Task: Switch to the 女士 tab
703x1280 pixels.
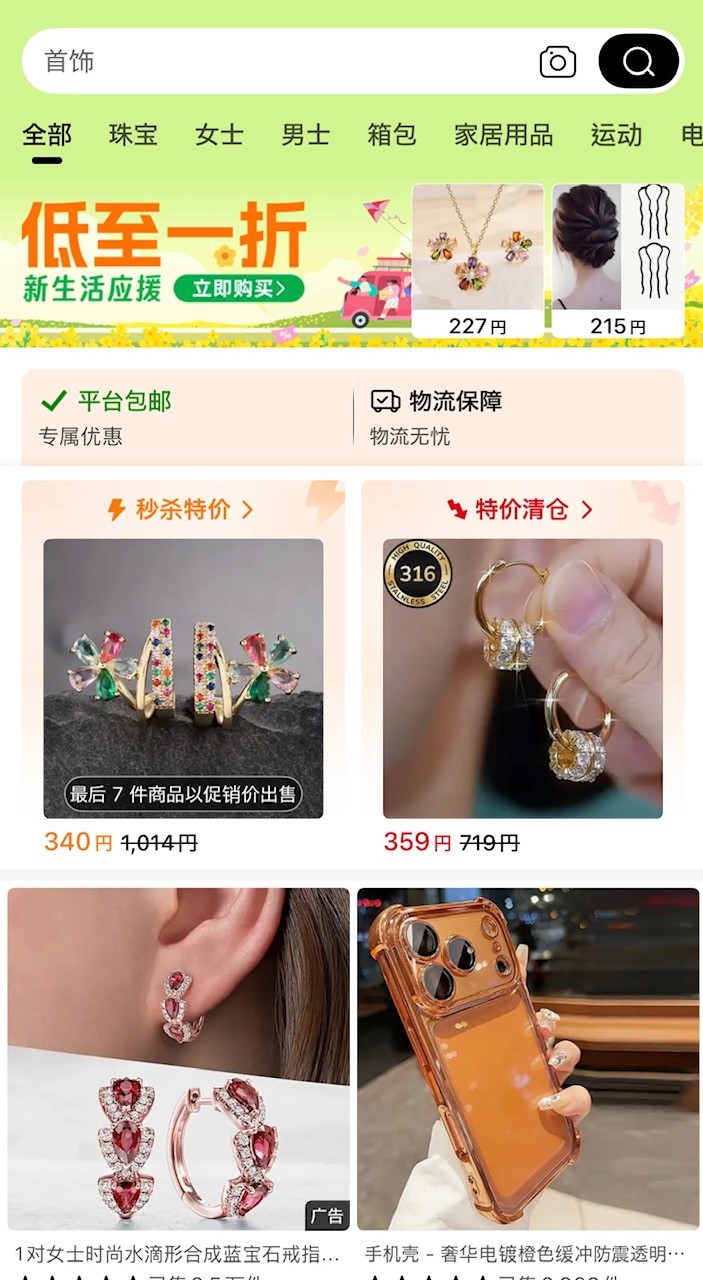Action: pyautogui.click(x=219, y=135)
